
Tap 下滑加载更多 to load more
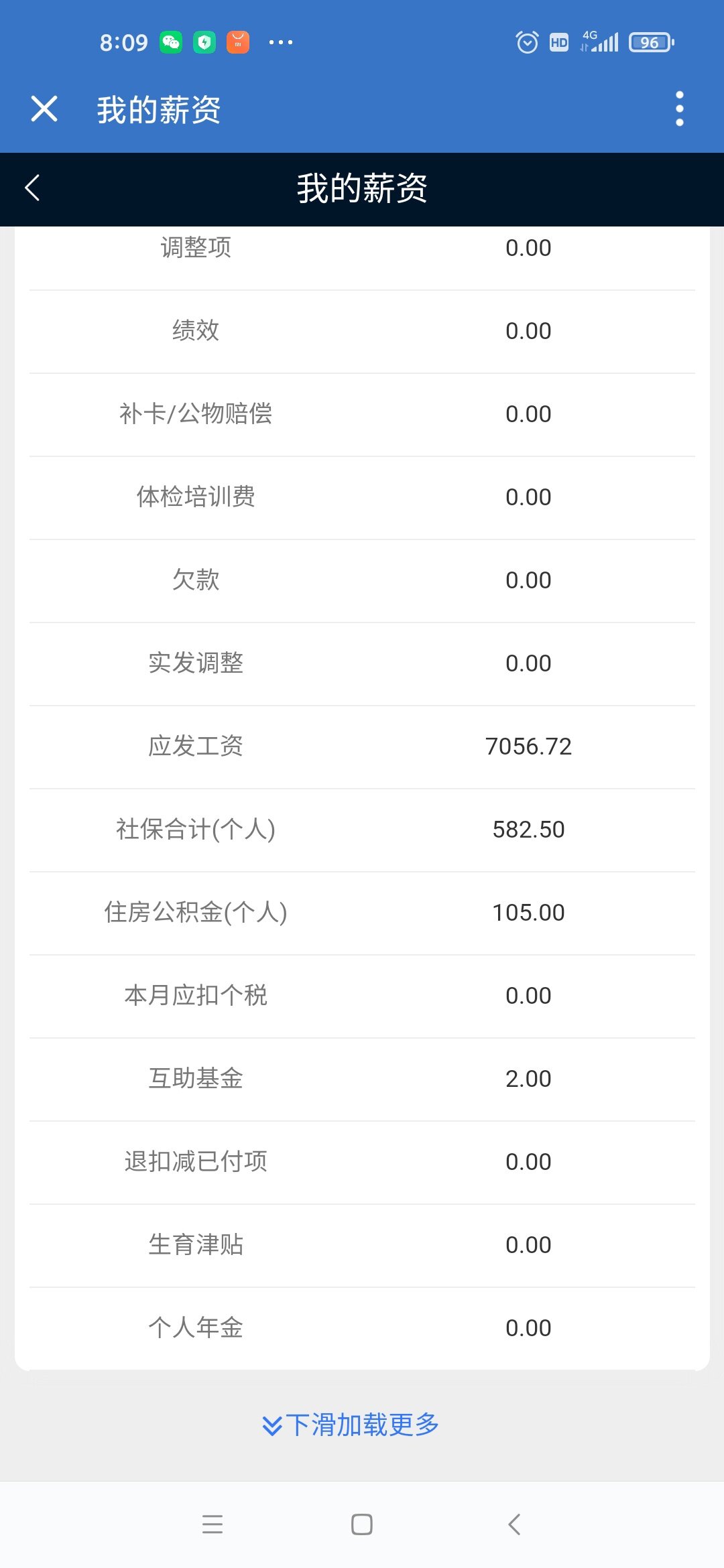(351, 1425)
